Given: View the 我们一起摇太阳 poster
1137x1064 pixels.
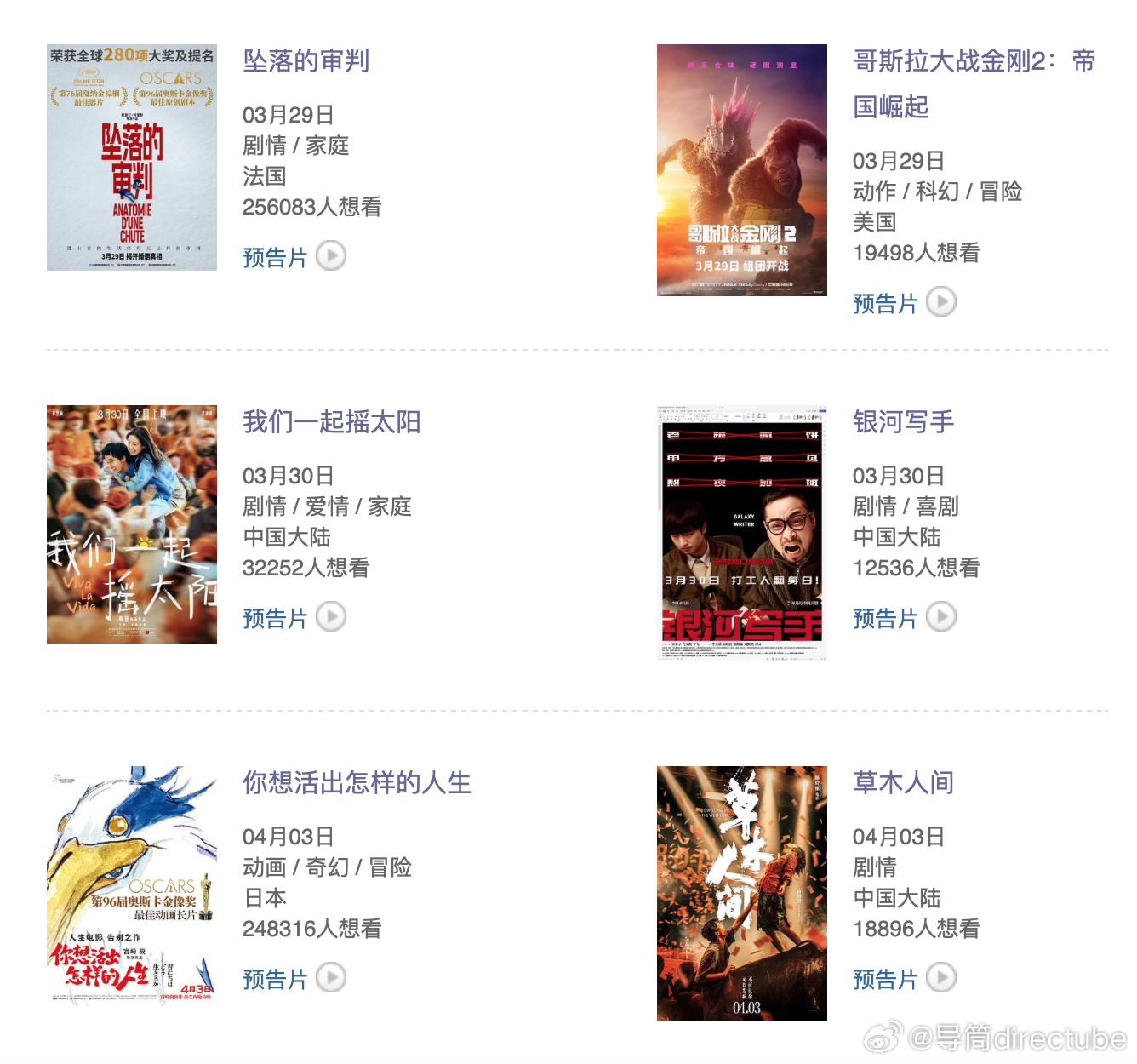Looking at the screenshot, I should tap(132, 524).
